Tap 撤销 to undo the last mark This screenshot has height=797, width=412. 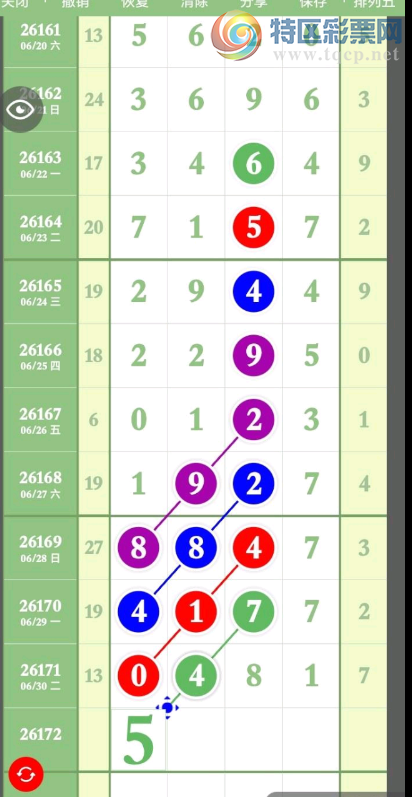click(x=75, y=3)
